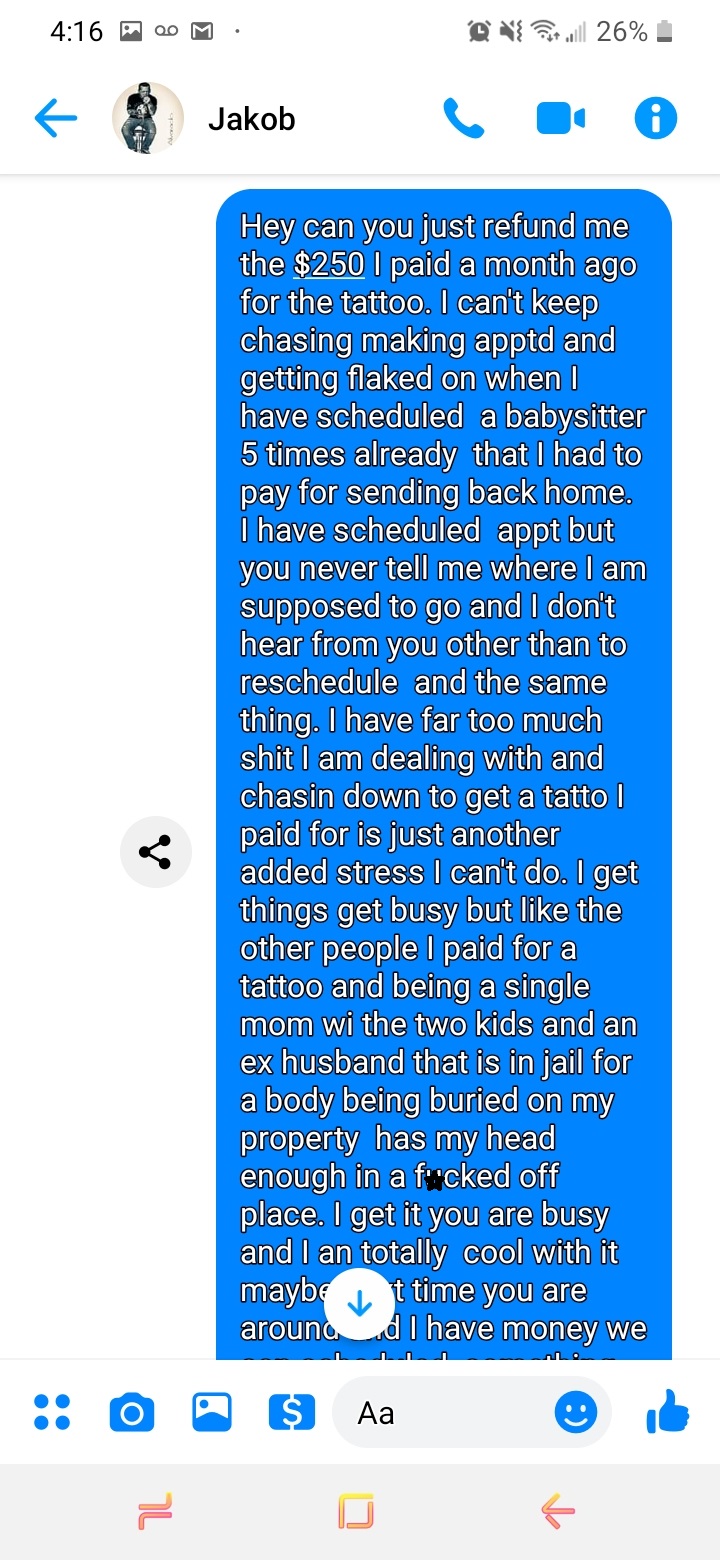720x1560 pixels.
Task: Open the camera to take a photo
Action: [131, 1413]
